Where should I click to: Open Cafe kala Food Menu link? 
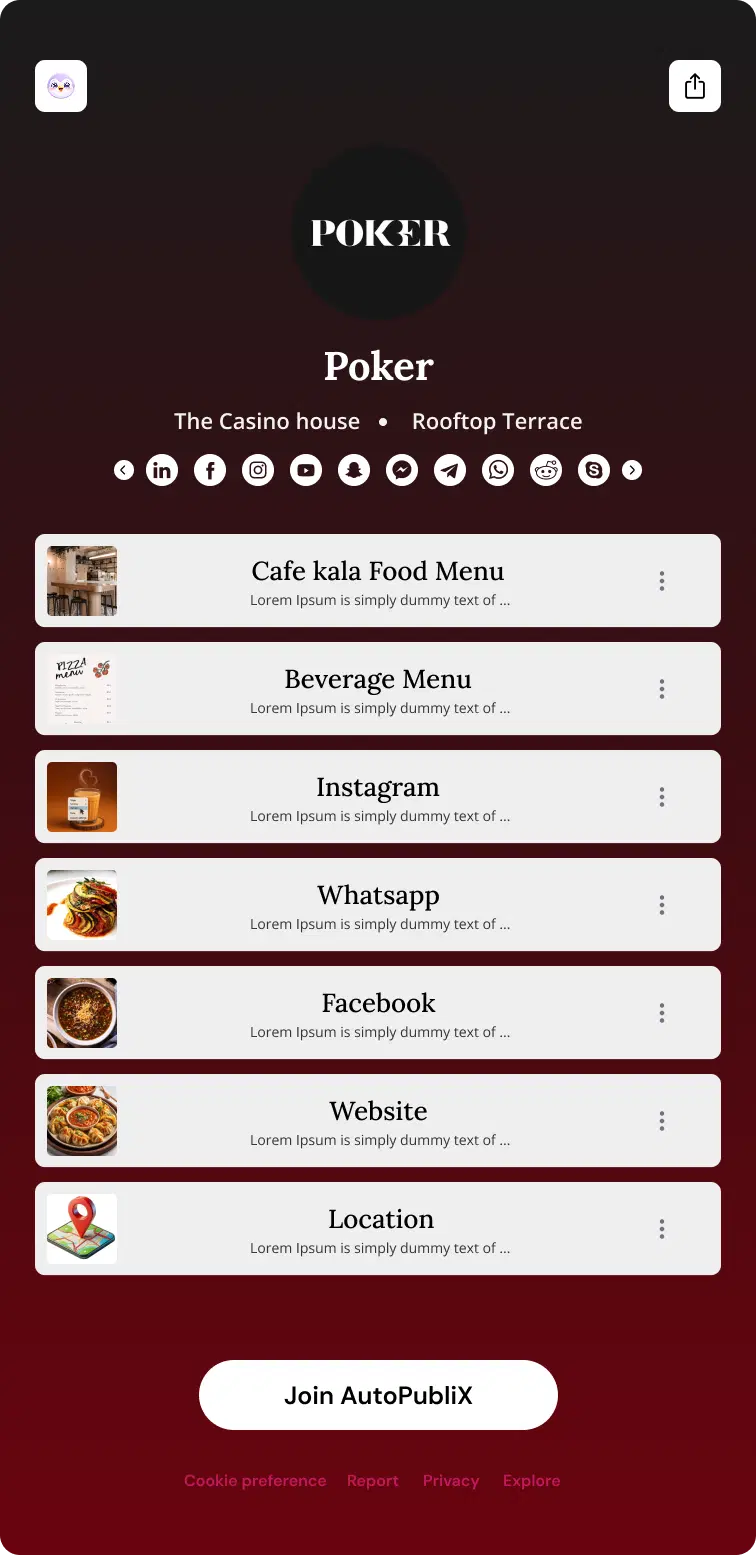pos(378,581)
